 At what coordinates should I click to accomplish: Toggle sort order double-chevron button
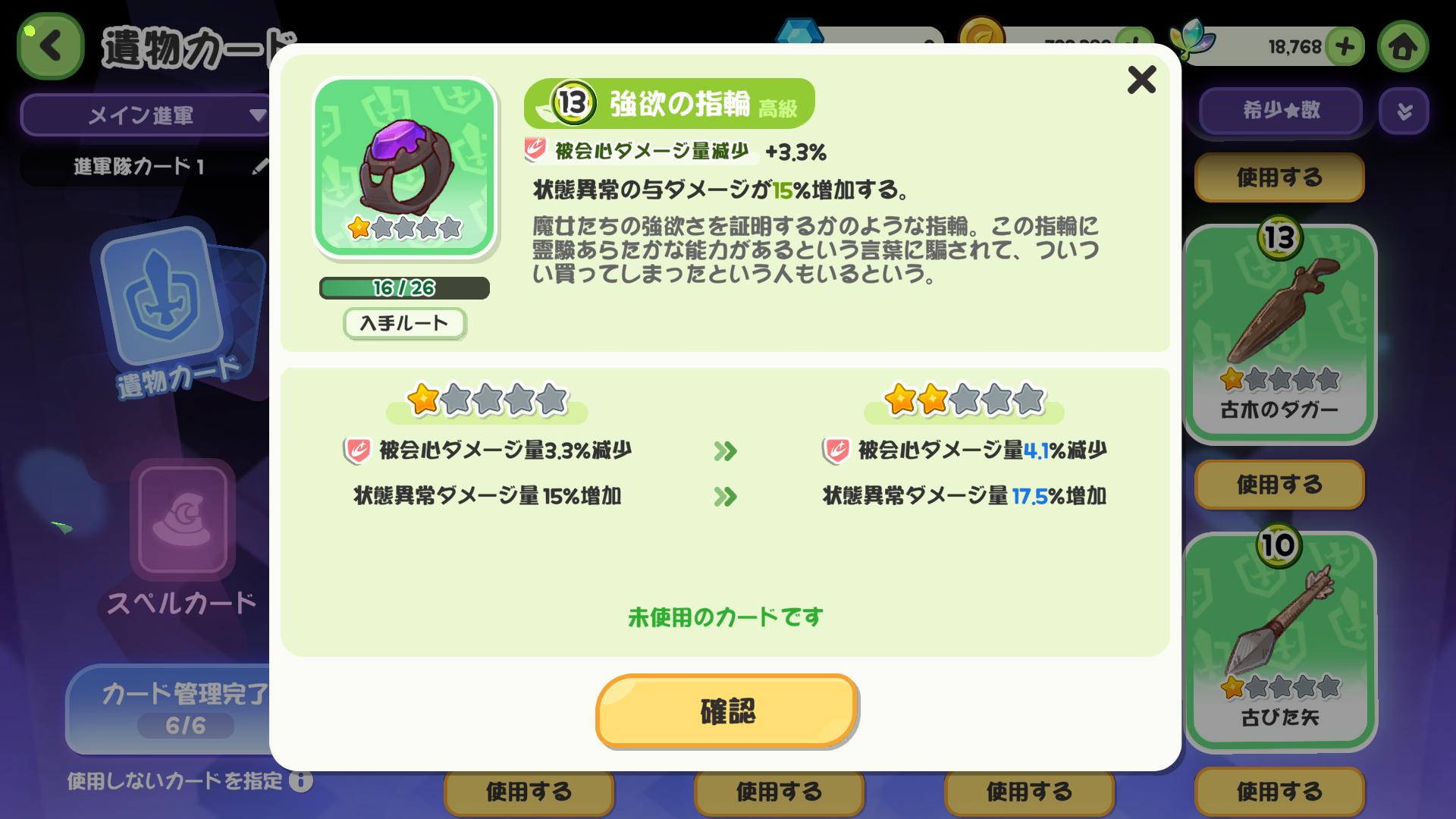[1404, 111]
